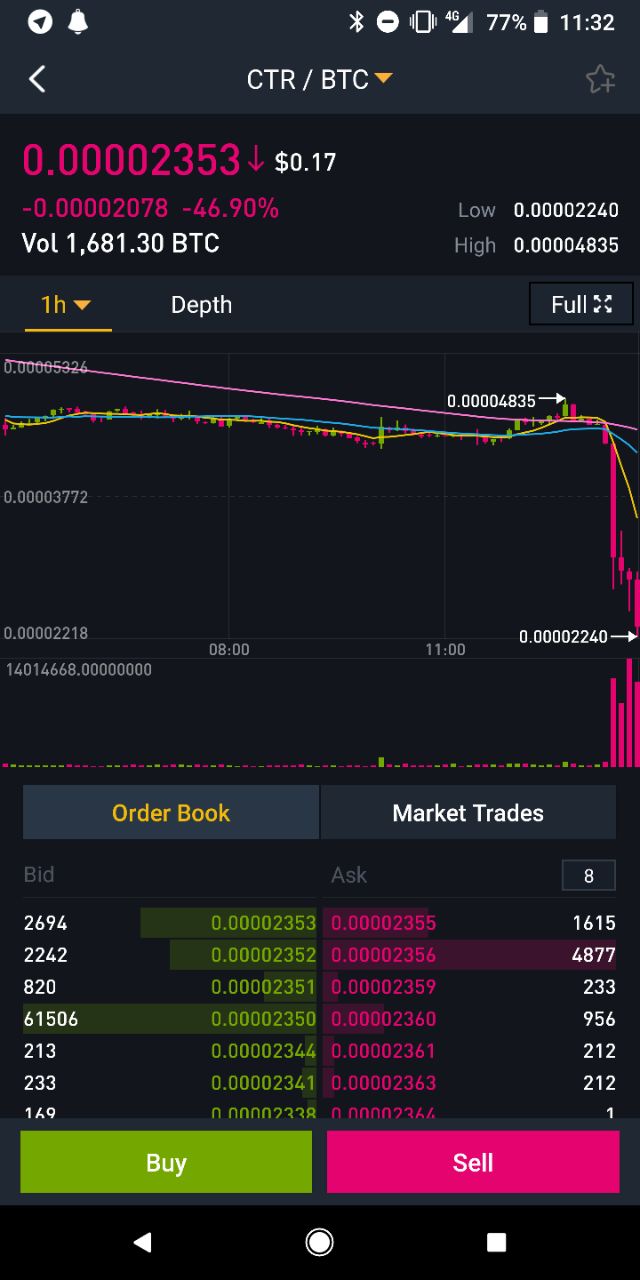Tap the green Buy button
The image size is (640, 1280).
166,1162
